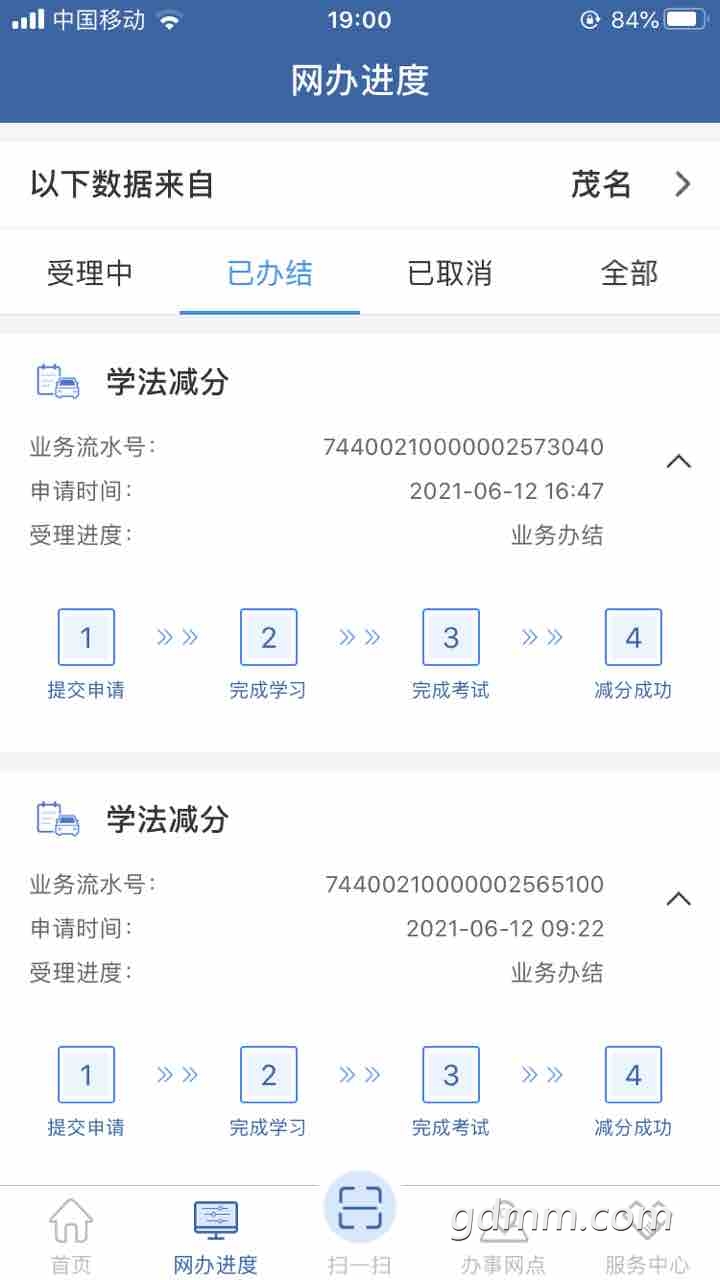Show the 全部 tab
Screen dimensions: 720x1280
629,273
